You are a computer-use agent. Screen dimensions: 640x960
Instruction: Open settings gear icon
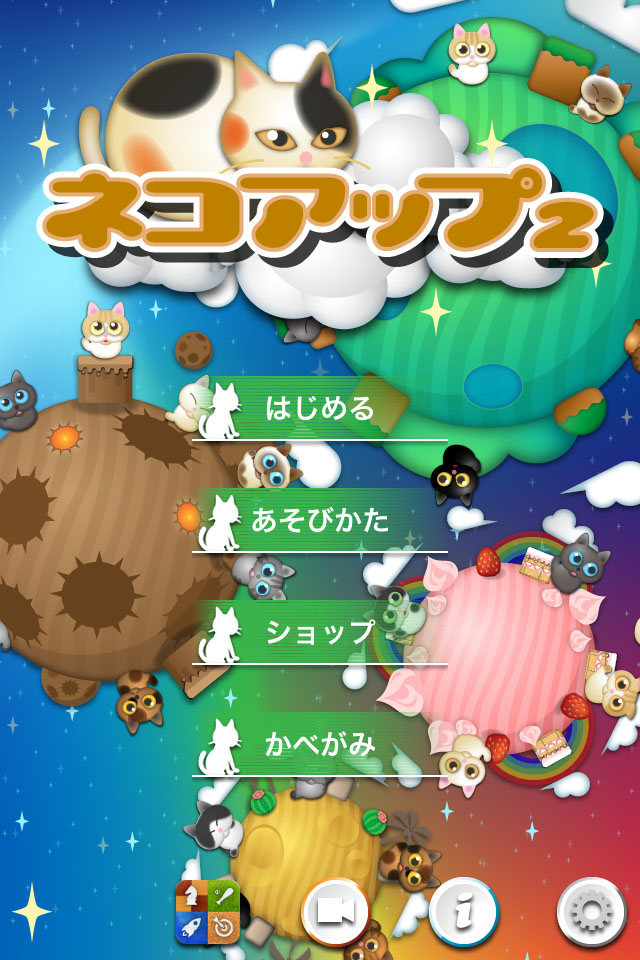point(591,911)
